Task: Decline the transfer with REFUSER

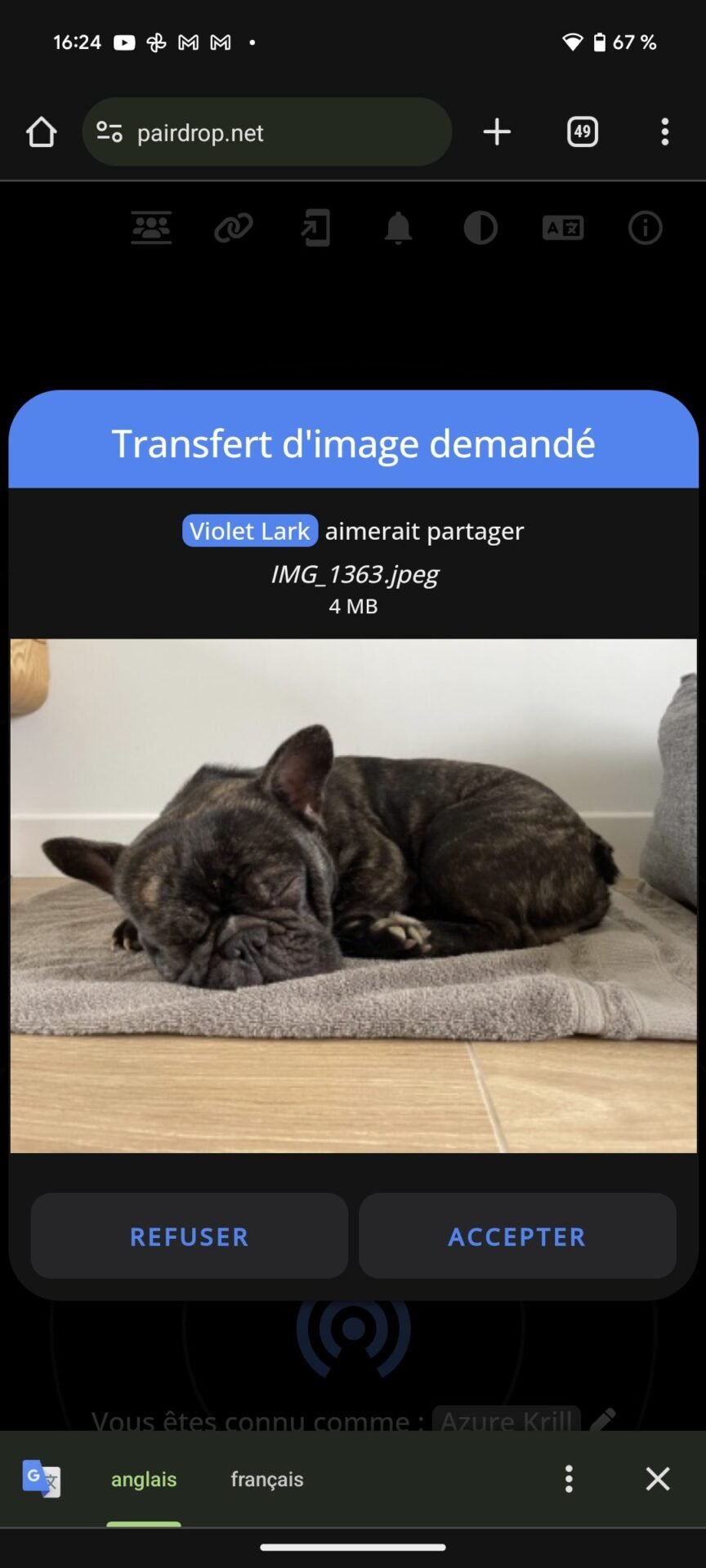Action: click(x=189, y=1236)
